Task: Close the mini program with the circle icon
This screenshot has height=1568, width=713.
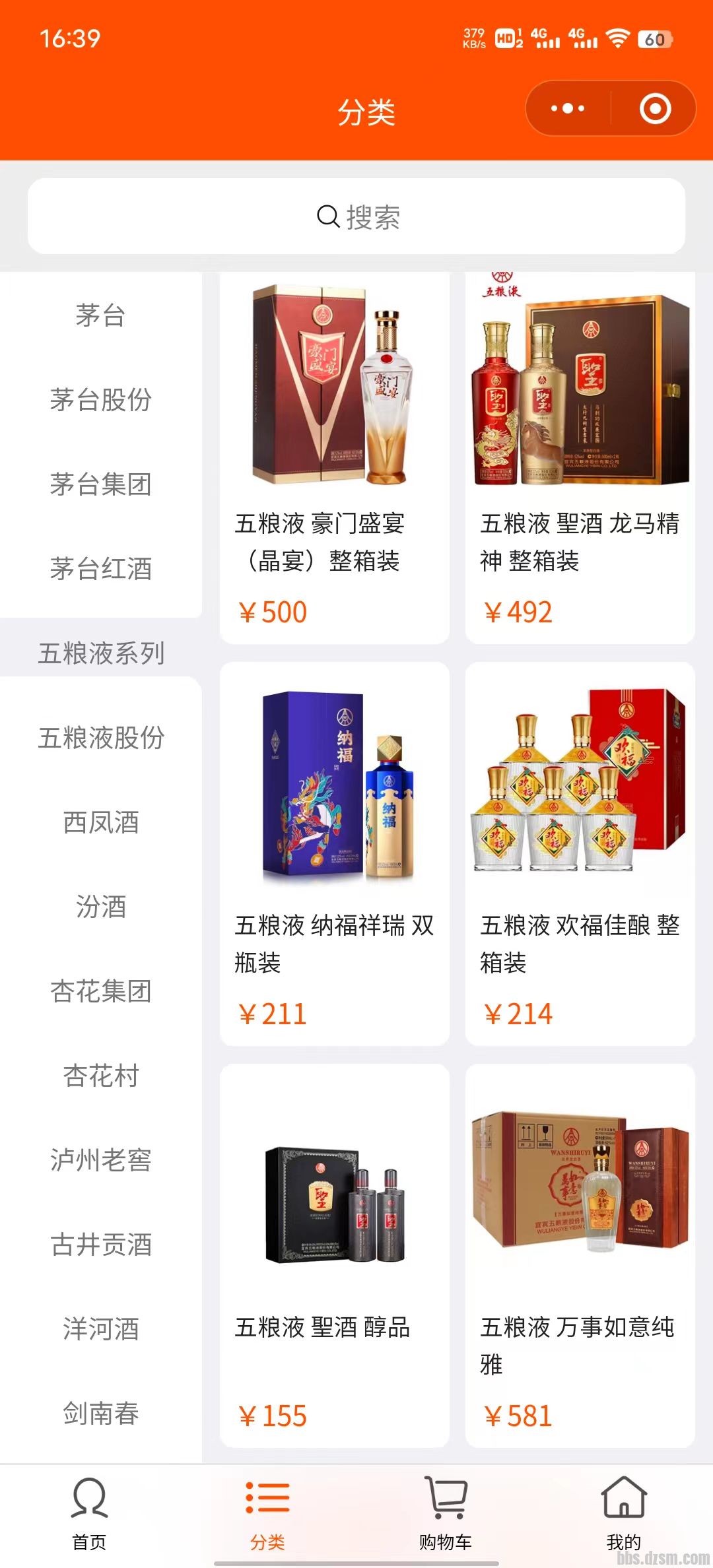Action: click(655, 109)
